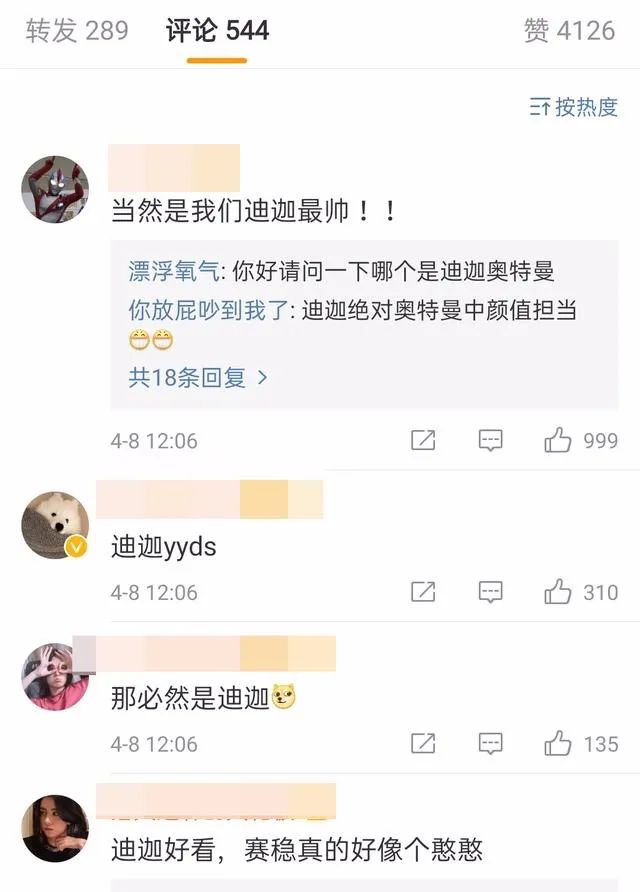Reply to the 那必然是迪迦 comment
640x892 pixels.
click(x=490, y=744)
